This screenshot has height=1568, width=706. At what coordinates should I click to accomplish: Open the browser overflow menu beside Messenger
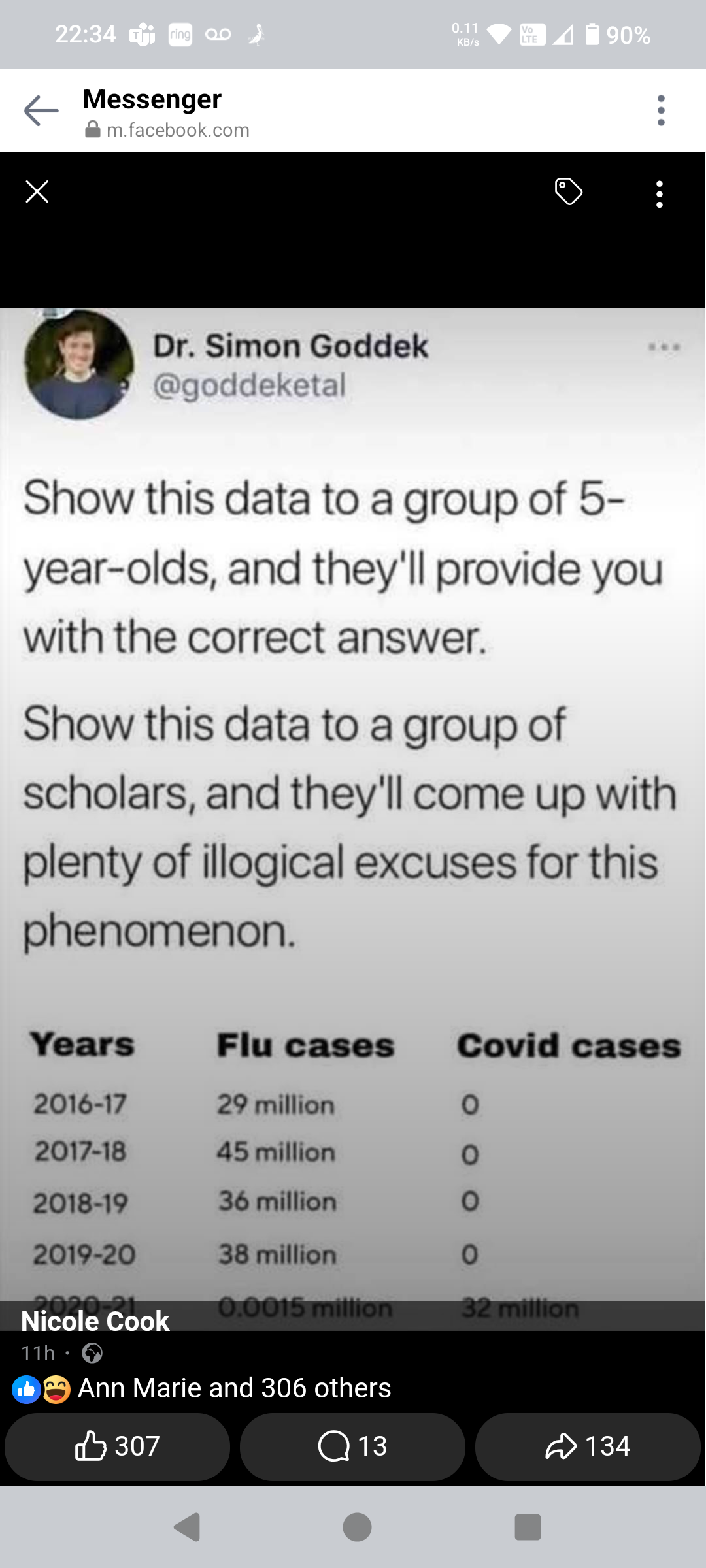(661, 110)
